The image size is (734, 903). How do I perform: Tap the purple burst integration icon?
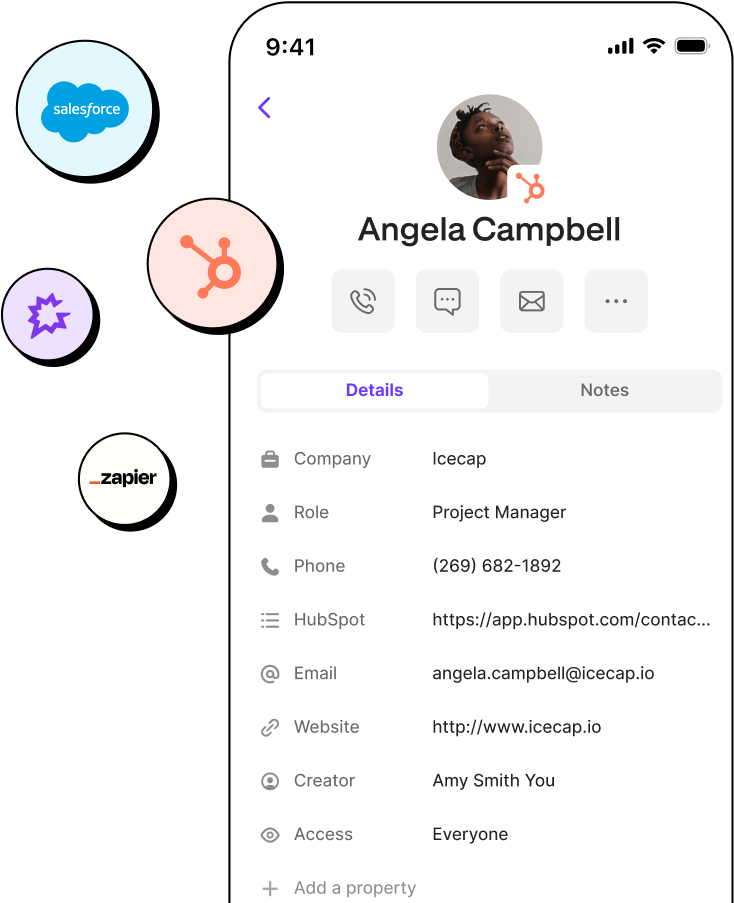pyautogui.click(x=47, y=314)
